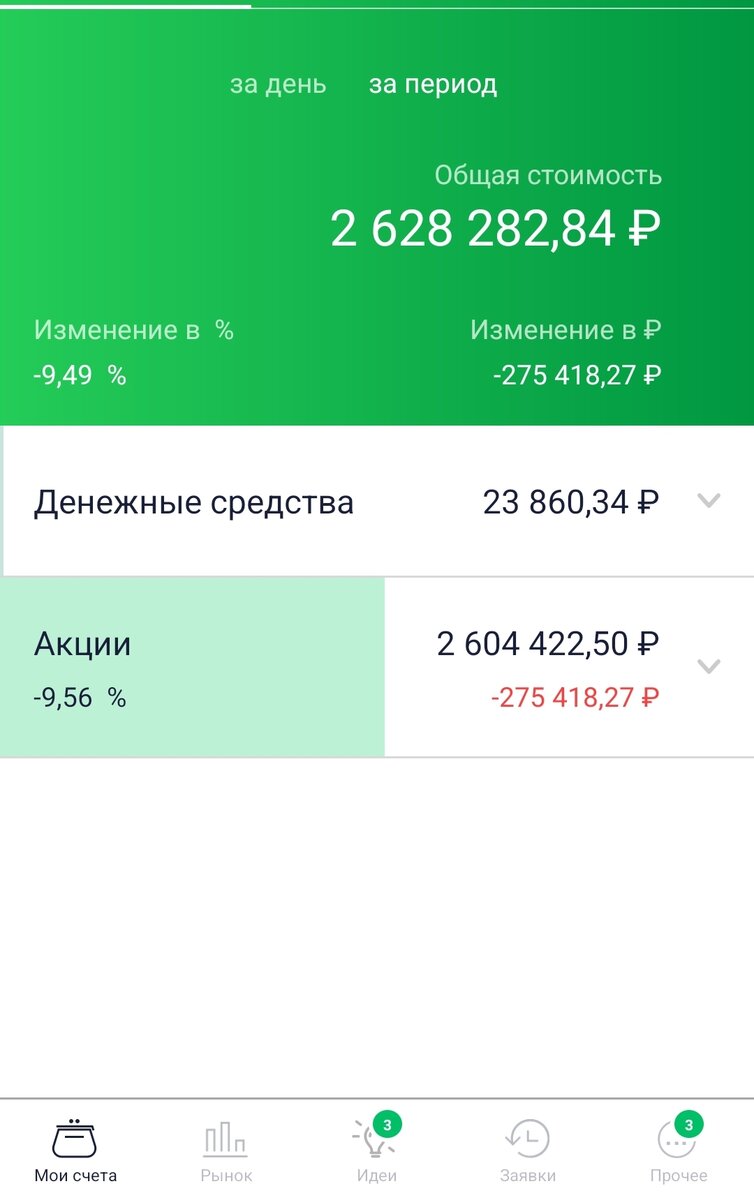Select the Рынок bar chart icon
Image resolution: width=754 pixels, height=1200 pixels.
[x=226, y=1140]
